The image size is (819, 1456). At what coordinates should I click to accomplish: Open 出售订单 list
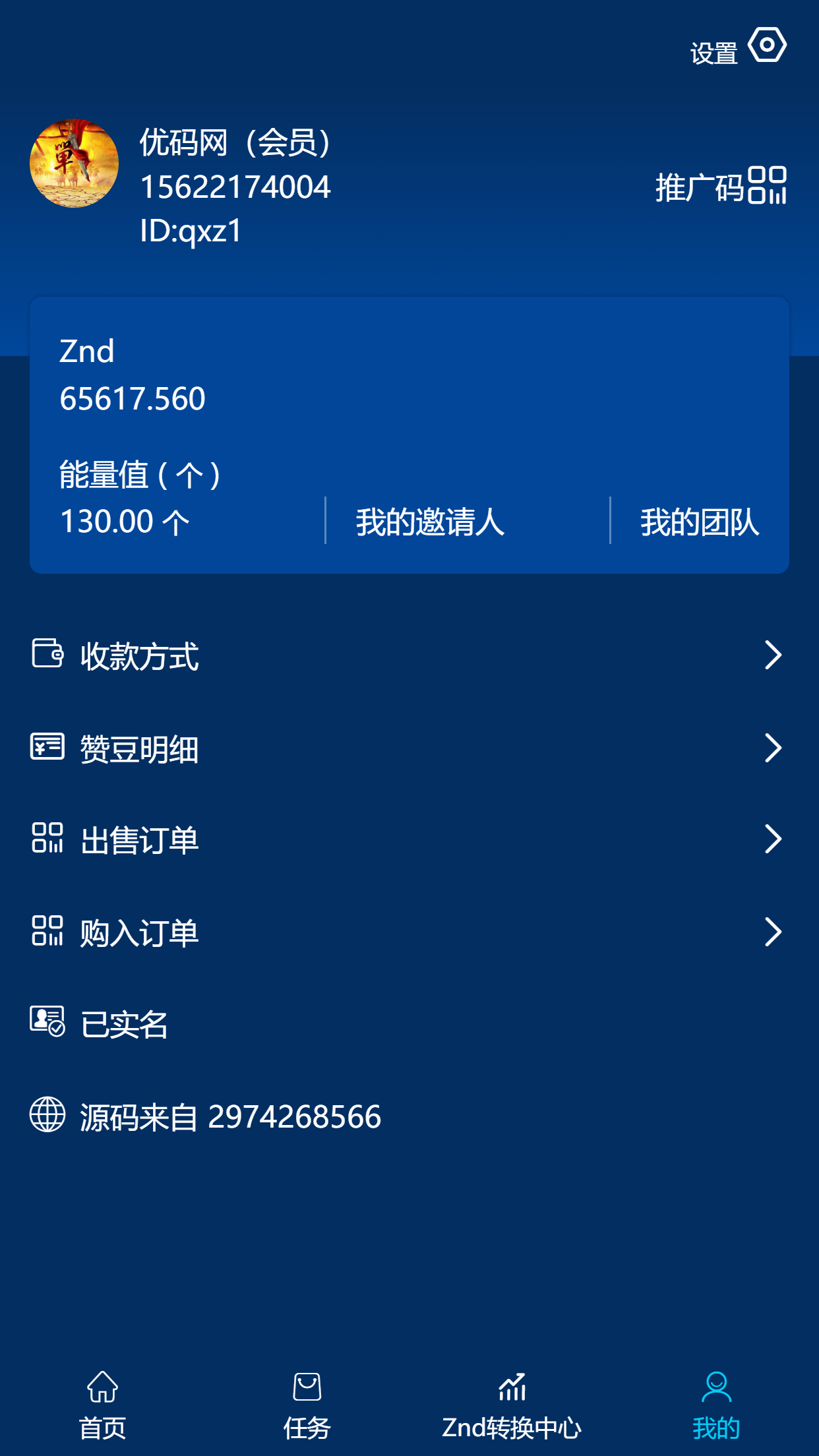(409, 839)
